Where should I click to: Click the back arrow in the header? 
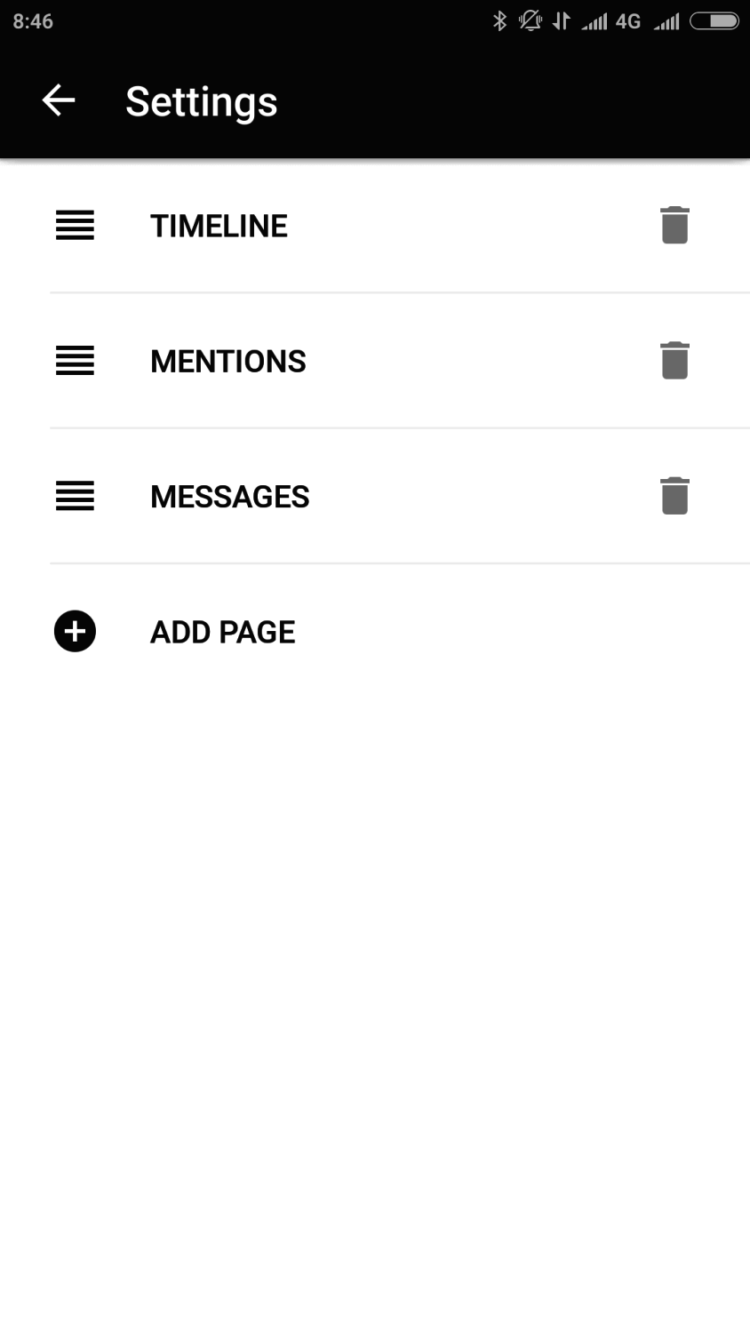[x=57, y=100]
